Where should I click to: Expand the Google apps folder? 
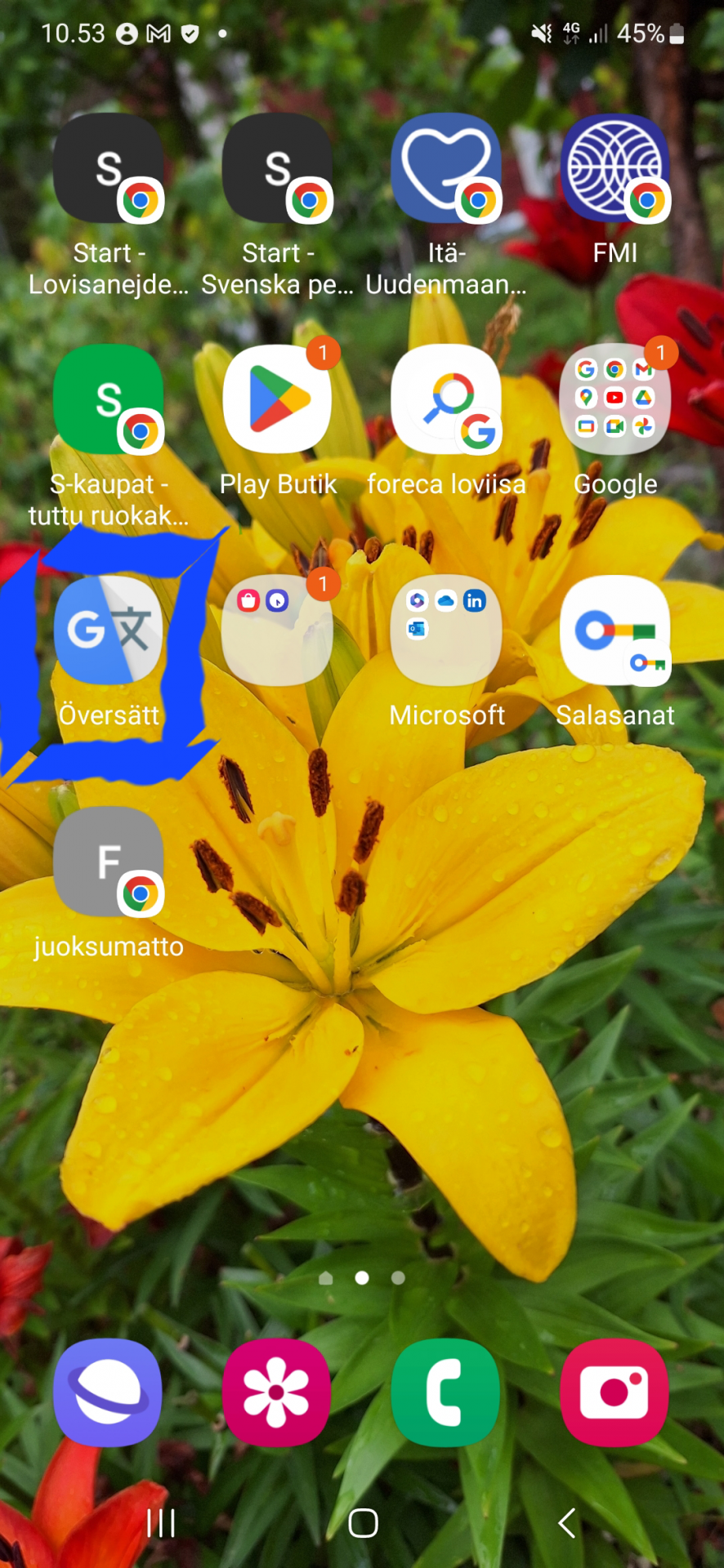[x=615, y=400]
